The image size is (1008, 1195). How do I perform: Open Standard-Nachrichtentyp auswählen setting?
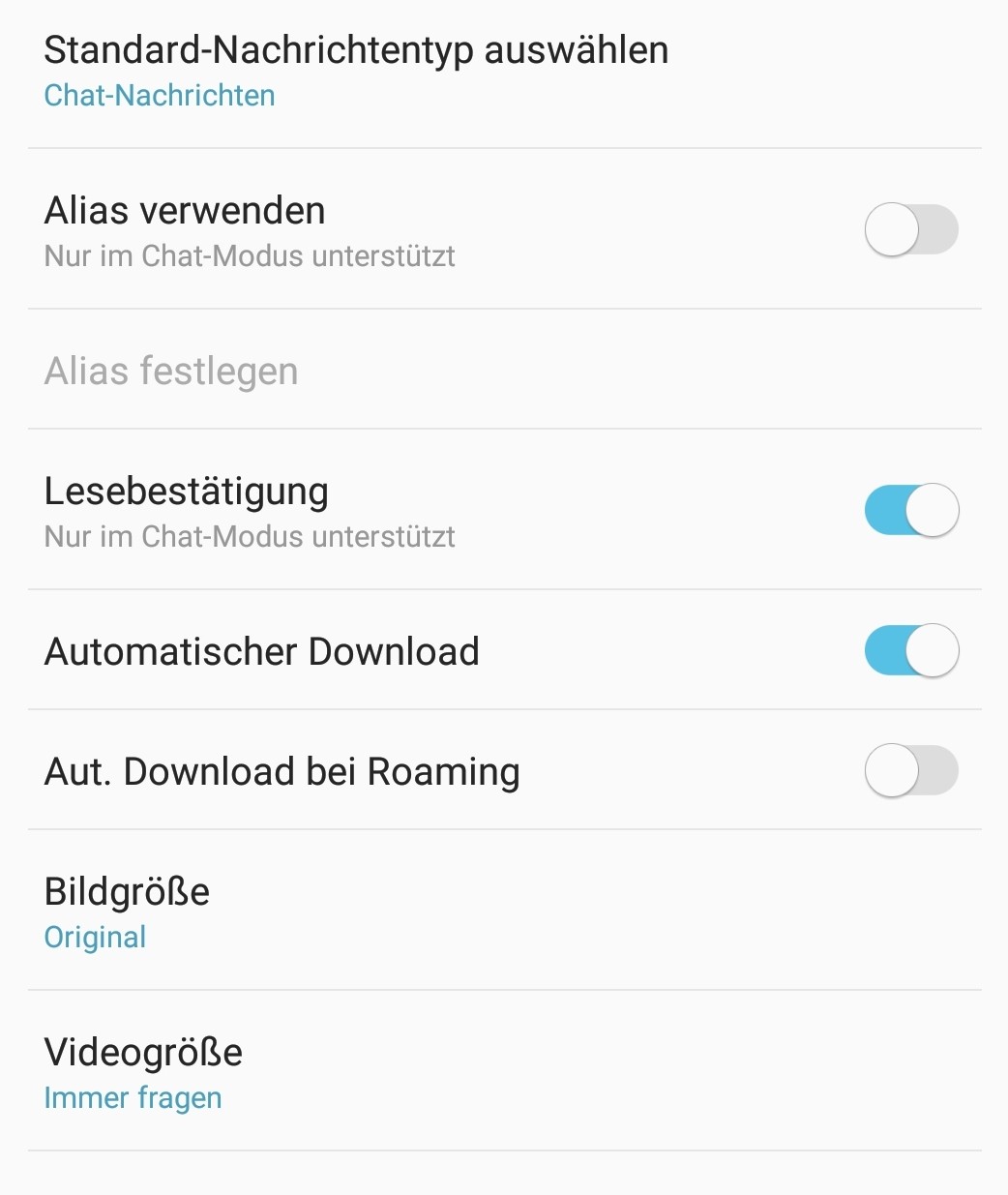tap(356, 72)
